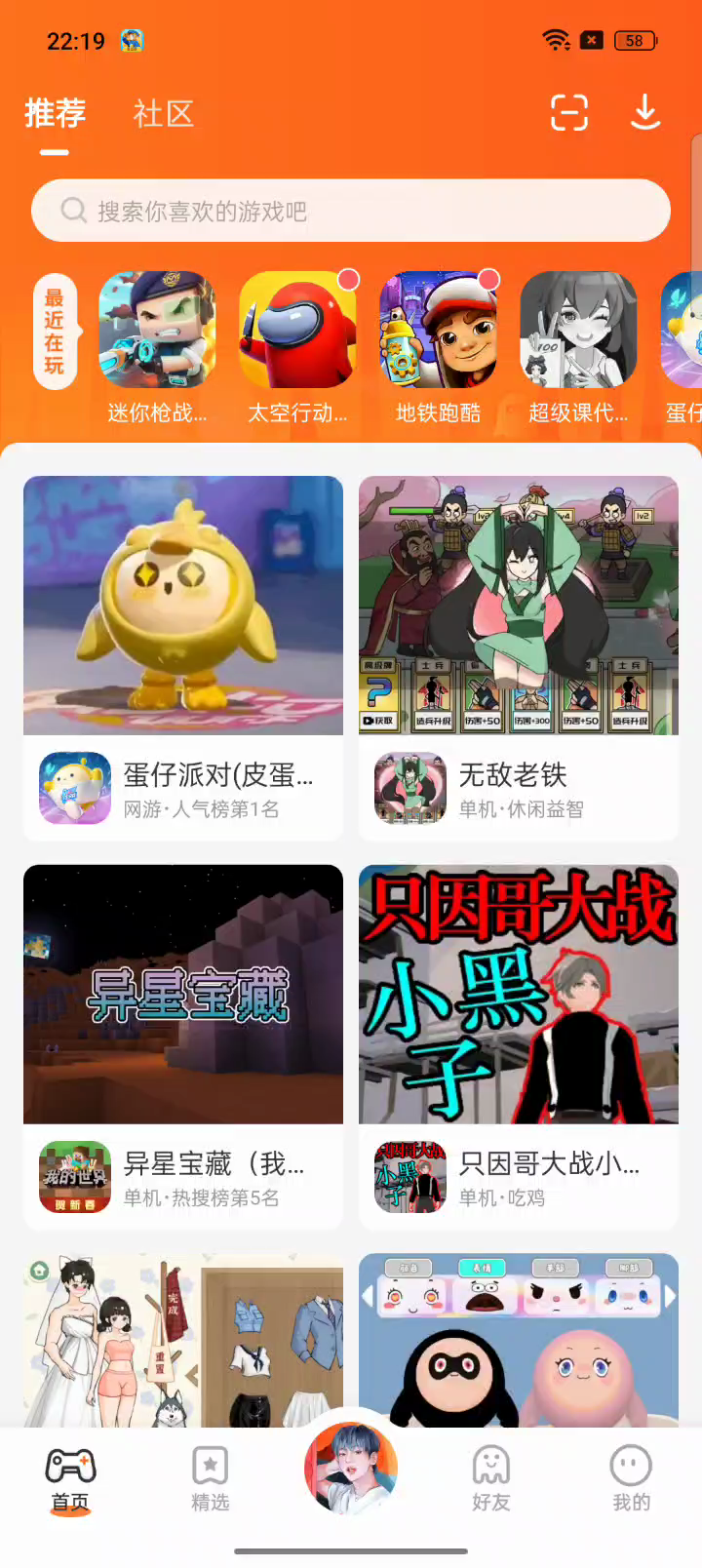Open the 异星宝藏 game card

tap(183, 1045)
